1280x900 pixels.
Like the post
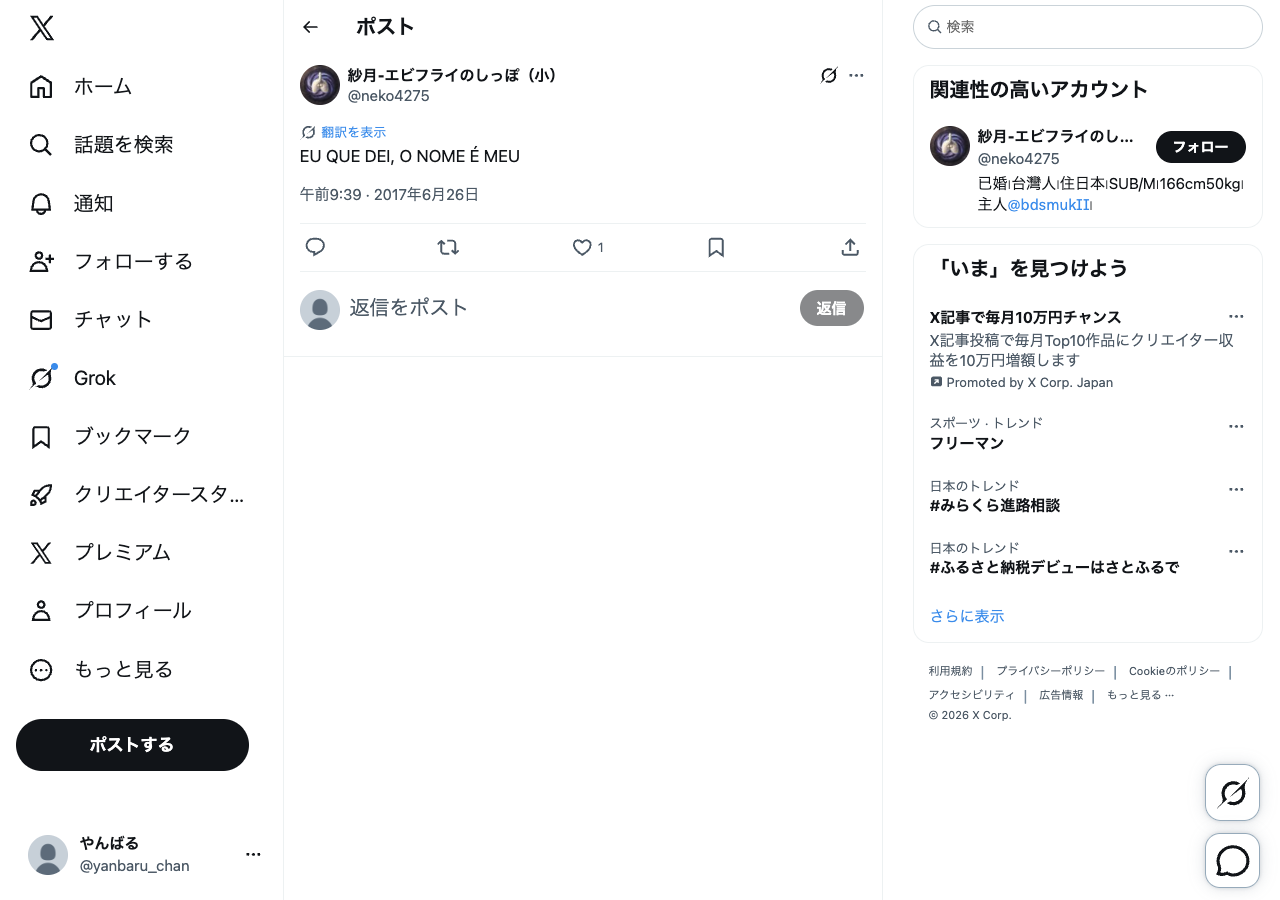582,247
